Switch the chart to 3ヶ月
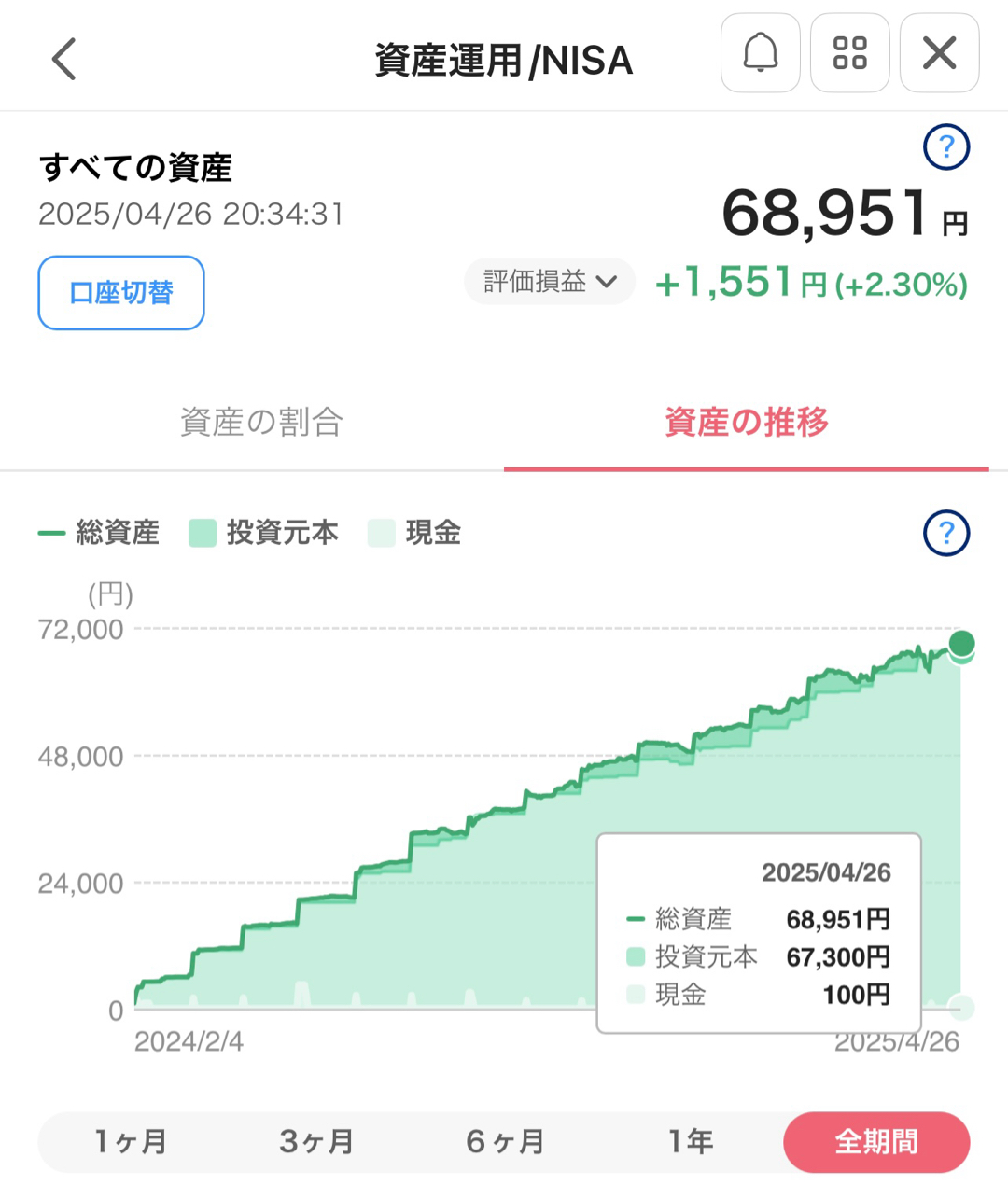This screenshot has height=1199, width=1008. click(317, 1141)
